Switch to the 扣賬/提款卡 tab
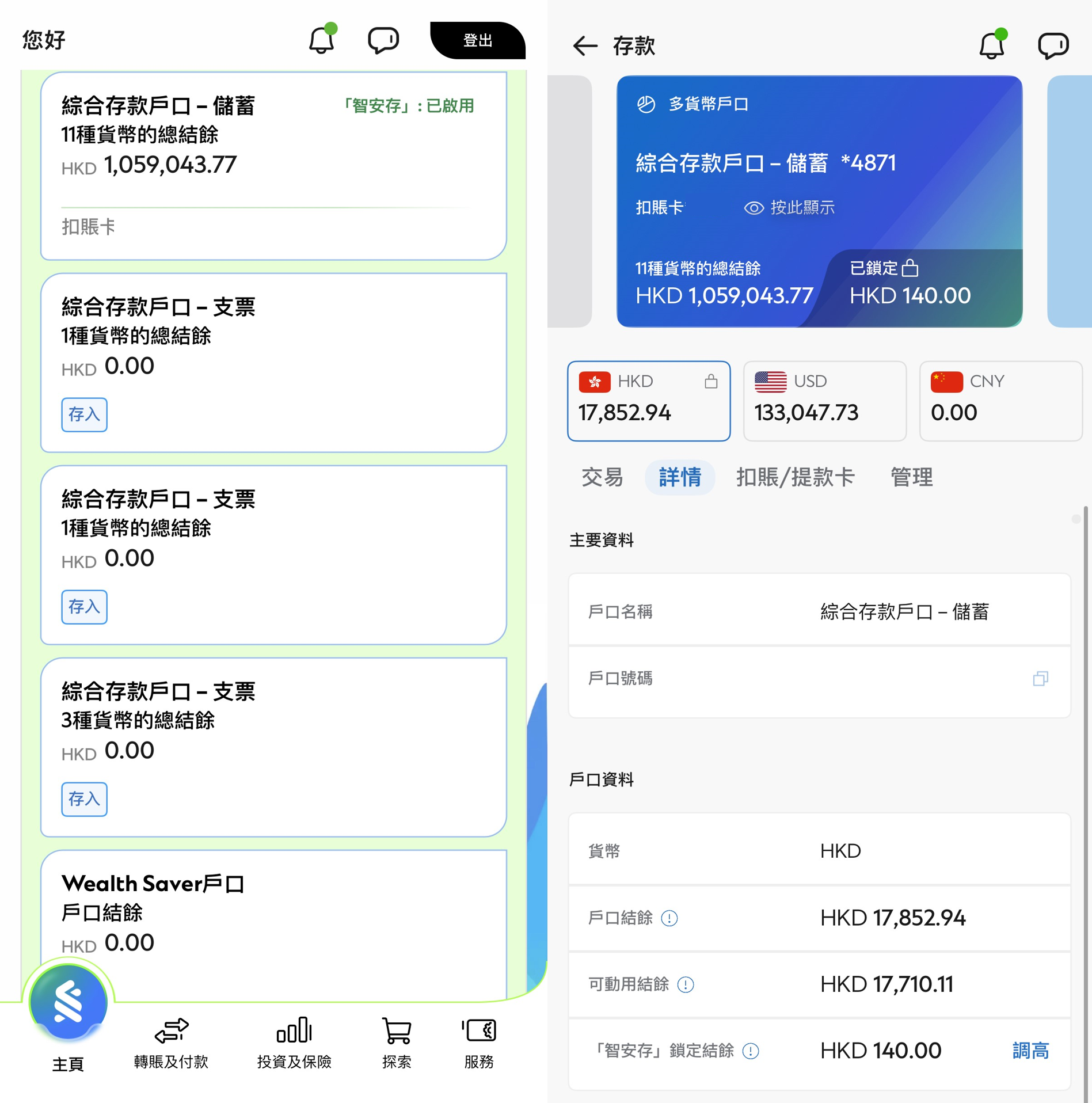The image size is (1092, 1103). coord(795,477)
